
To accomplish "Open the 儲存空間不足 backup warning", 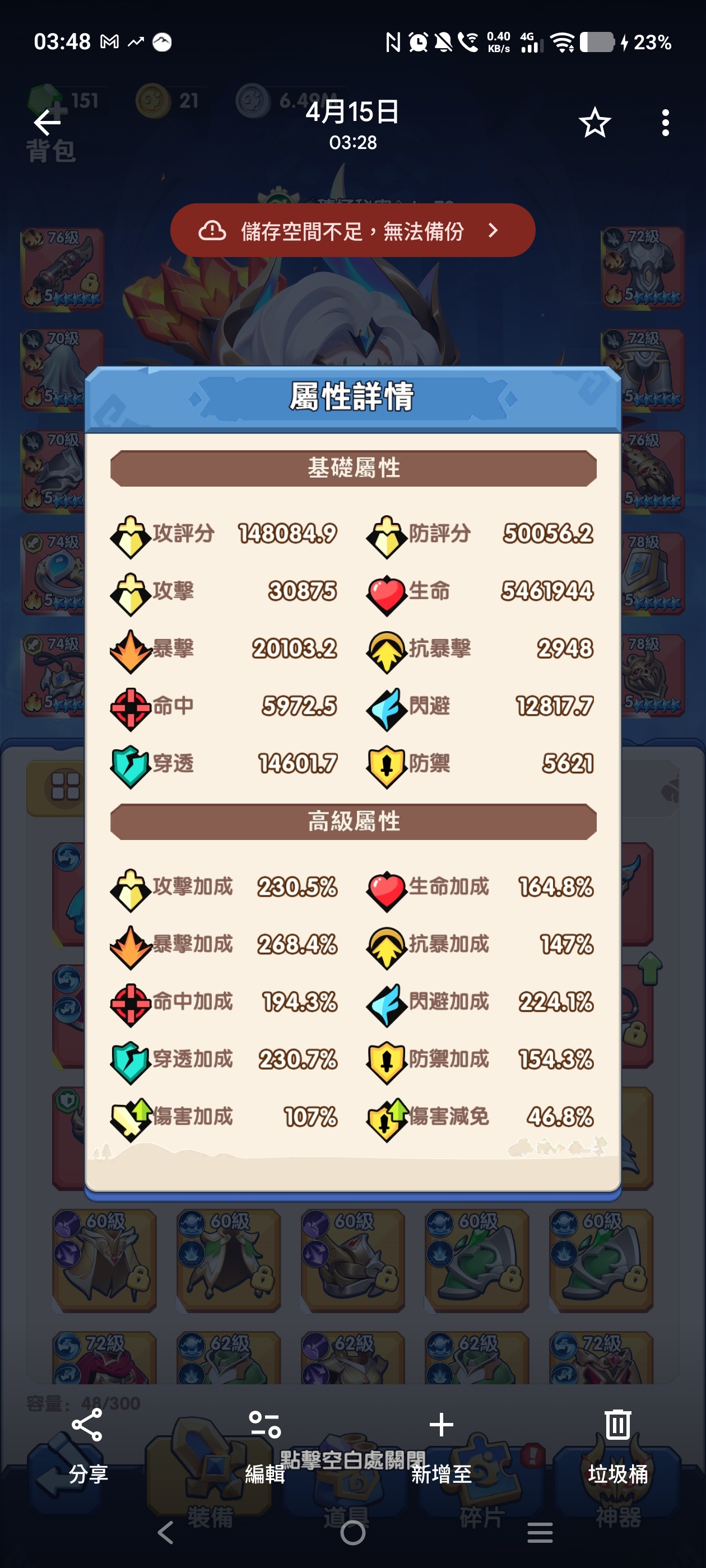I will click(x=352, y=231).
